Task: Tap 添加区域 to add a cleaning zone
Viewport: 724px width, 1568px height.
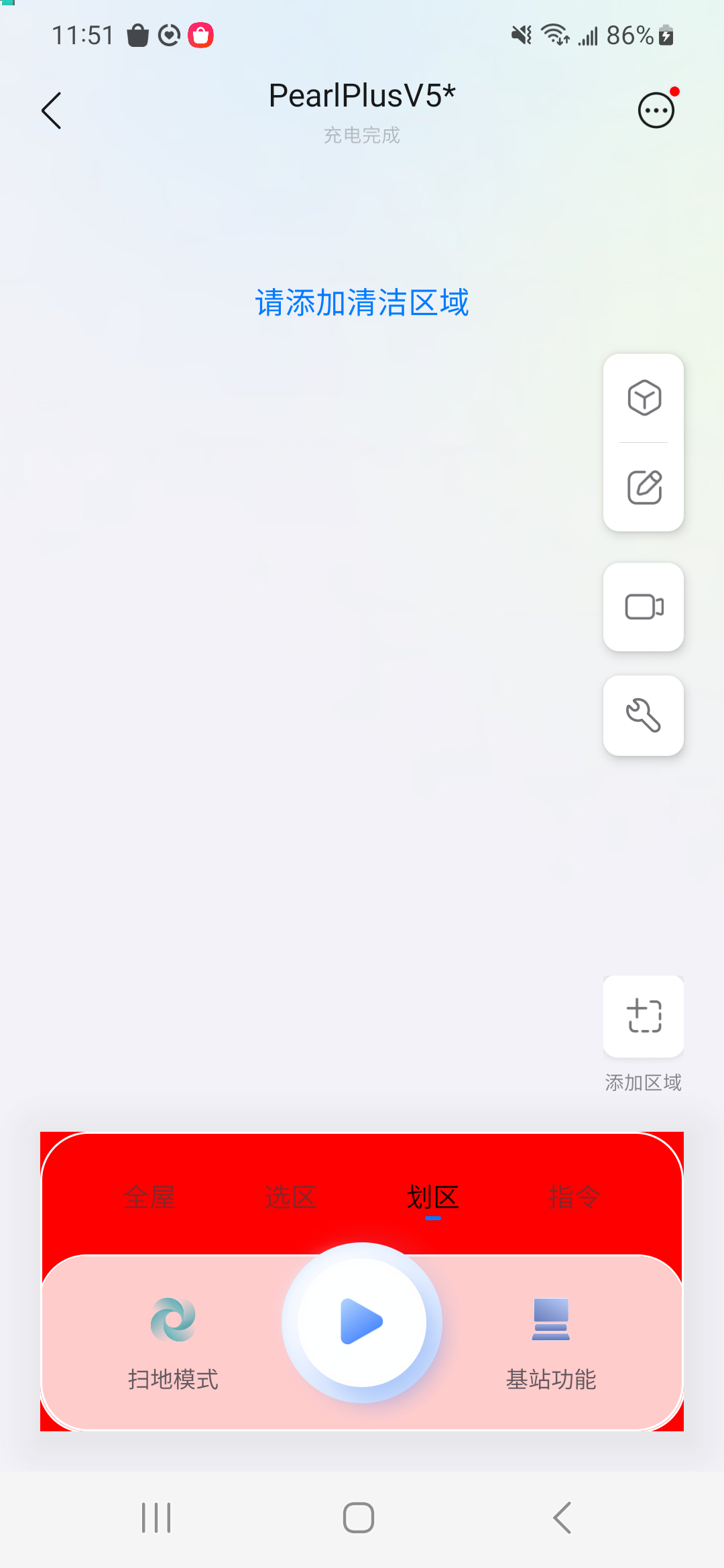Action: click(x=644, y=1016)
